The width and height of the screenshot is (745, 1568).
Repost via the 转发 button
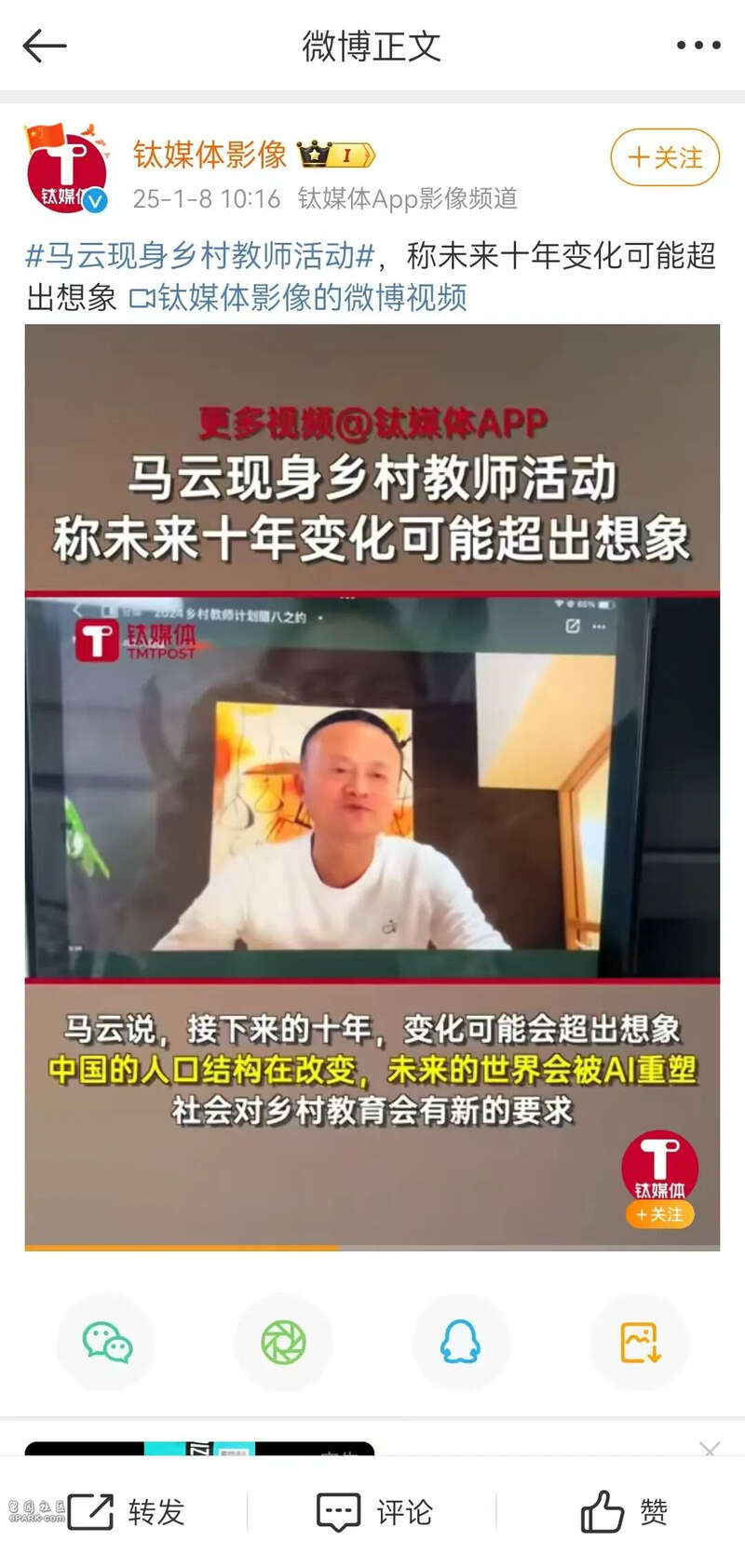pos(128,1512)
